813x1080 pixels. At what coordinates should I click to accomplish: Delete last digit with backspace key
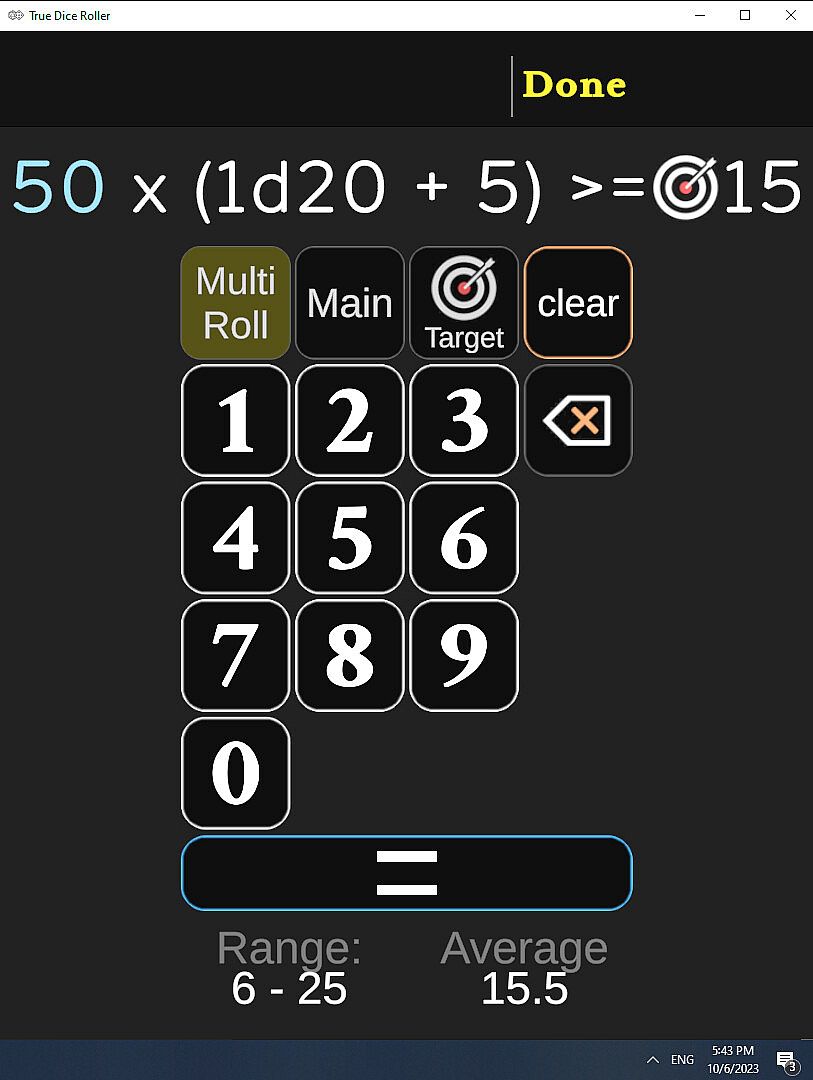coord(578,421)
